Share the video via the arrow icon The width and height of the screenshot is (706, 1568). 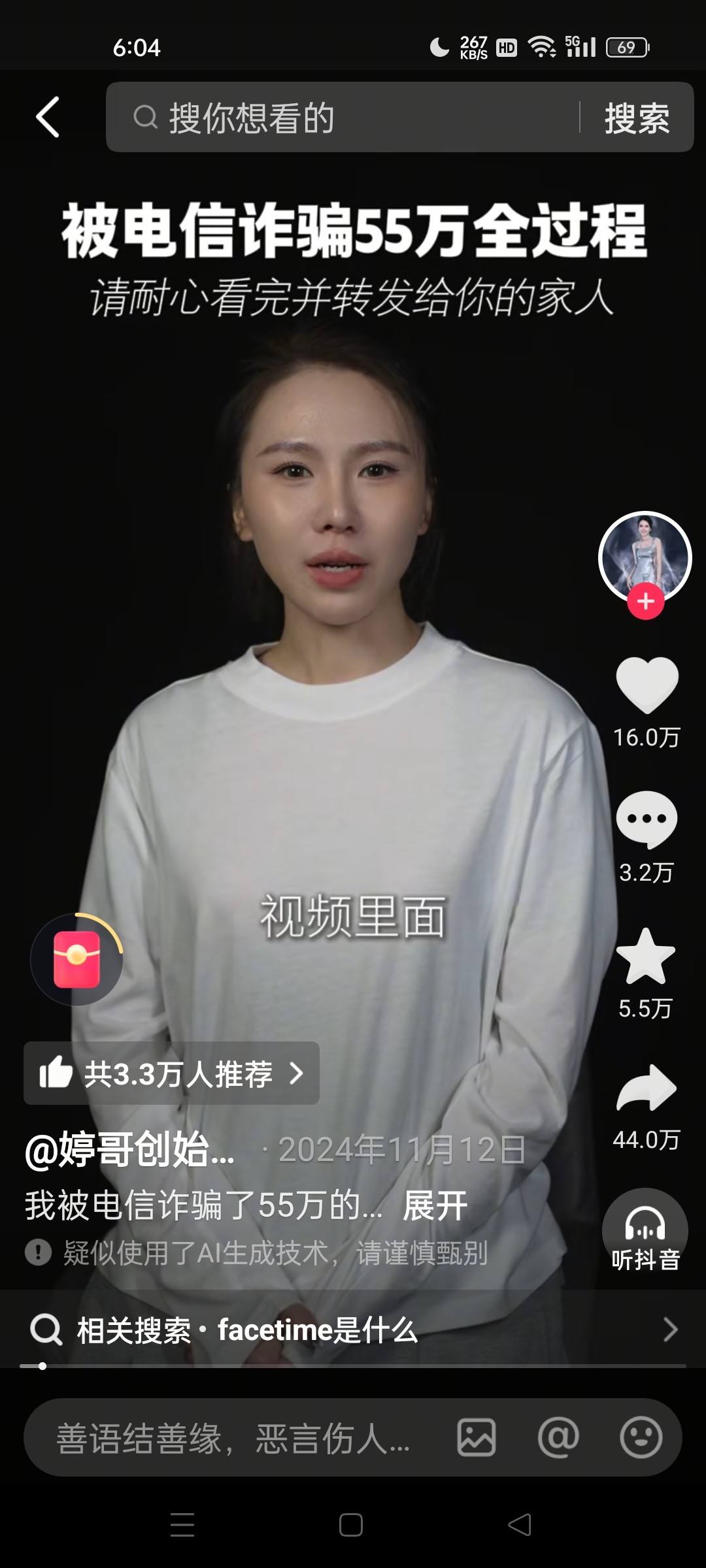point(646,1088)
